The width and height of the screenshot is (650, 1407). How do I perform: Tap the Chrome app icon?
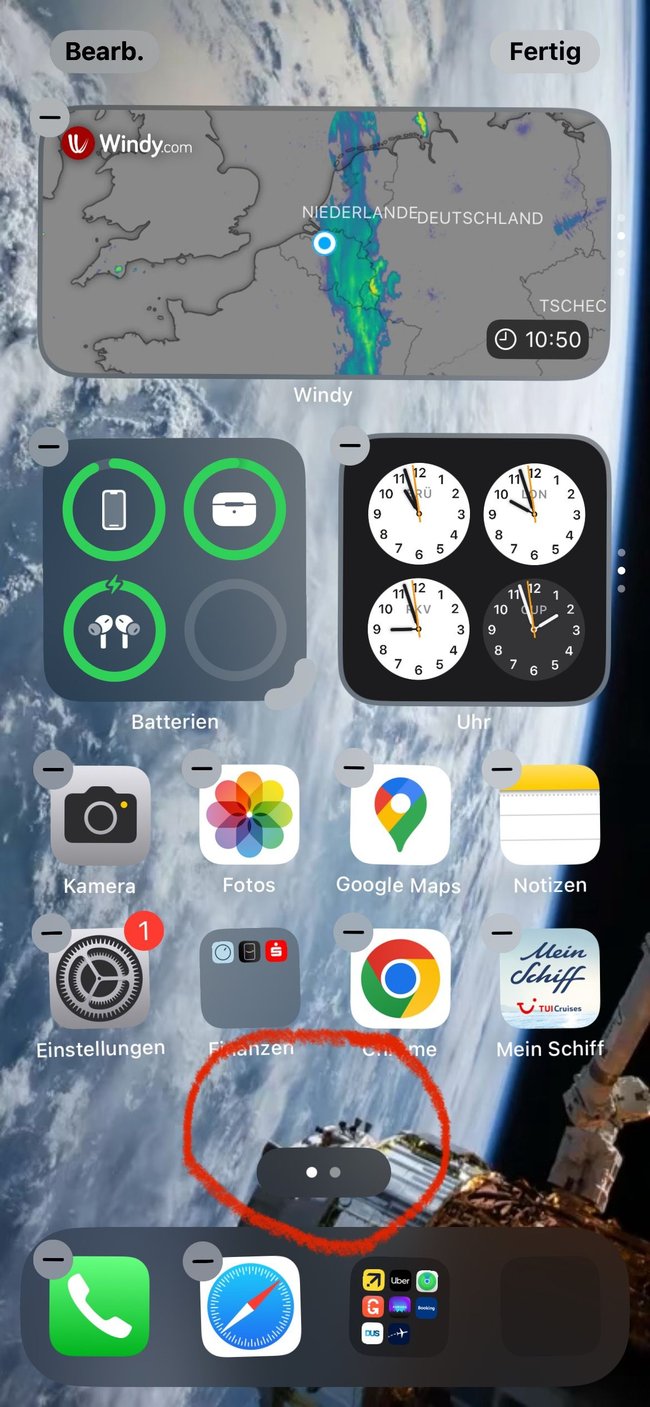tap(399, 978)
